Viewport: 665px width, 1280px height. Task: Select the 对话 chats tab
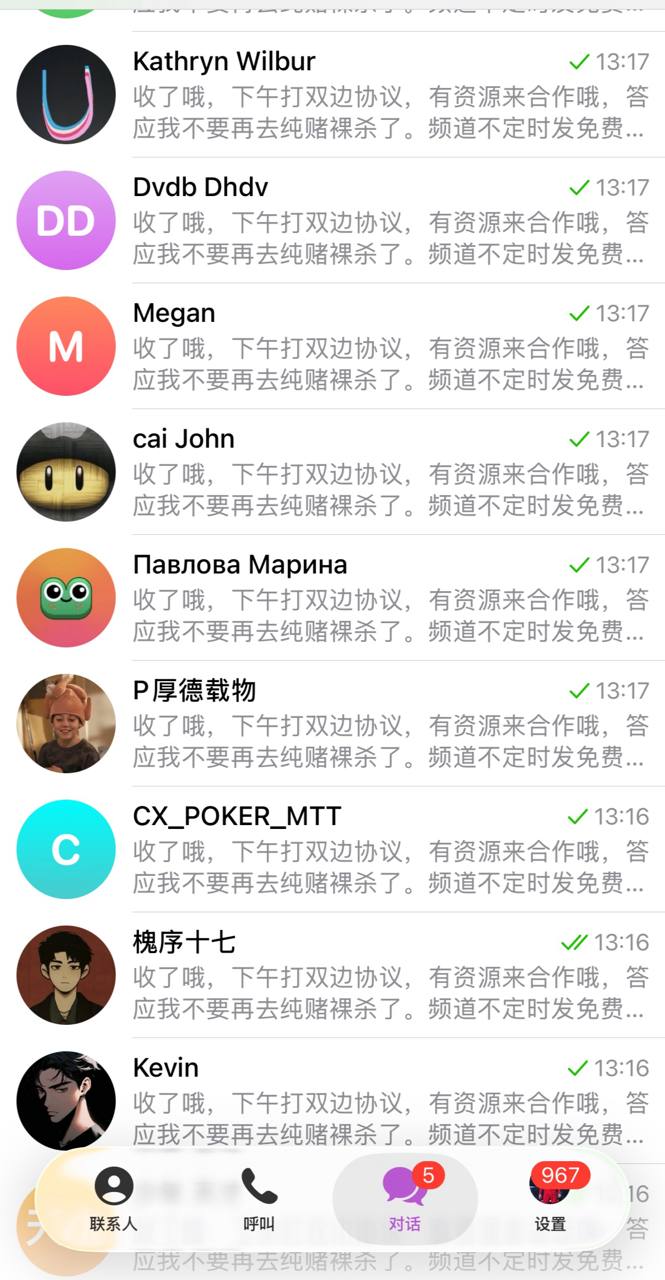(405, 1199)
